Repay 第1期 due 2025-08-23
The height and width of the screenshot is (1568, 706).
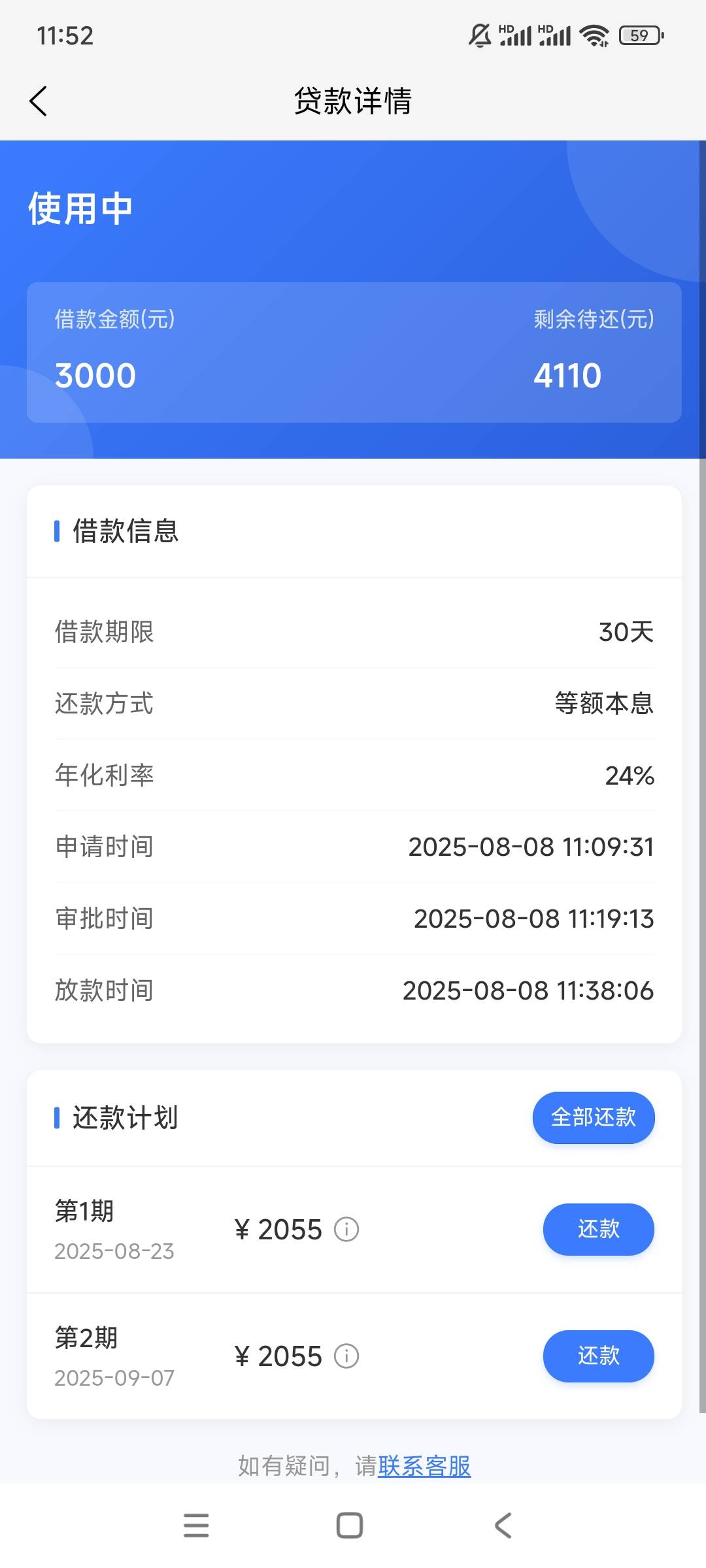pyautogui.click(x=598, y=1229)
